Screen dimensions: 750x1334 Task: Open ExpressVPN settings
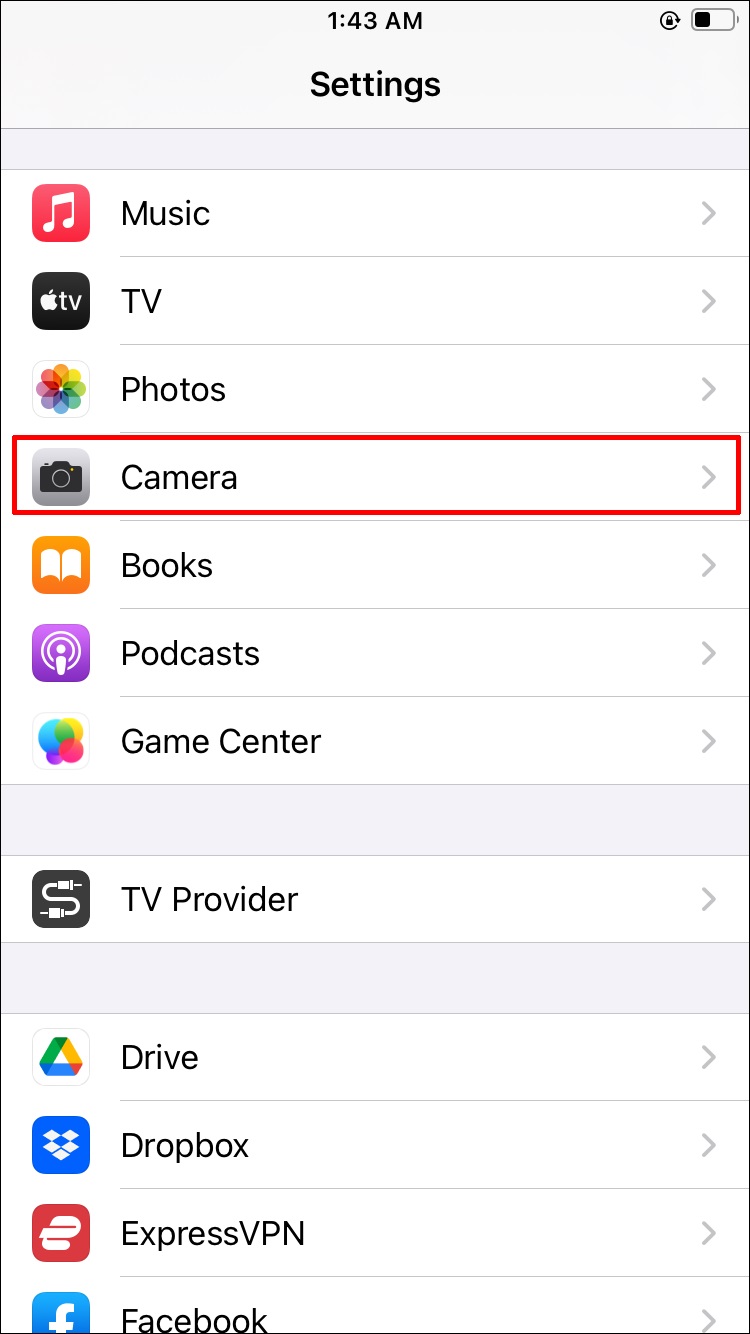(x=375, y=1233)
